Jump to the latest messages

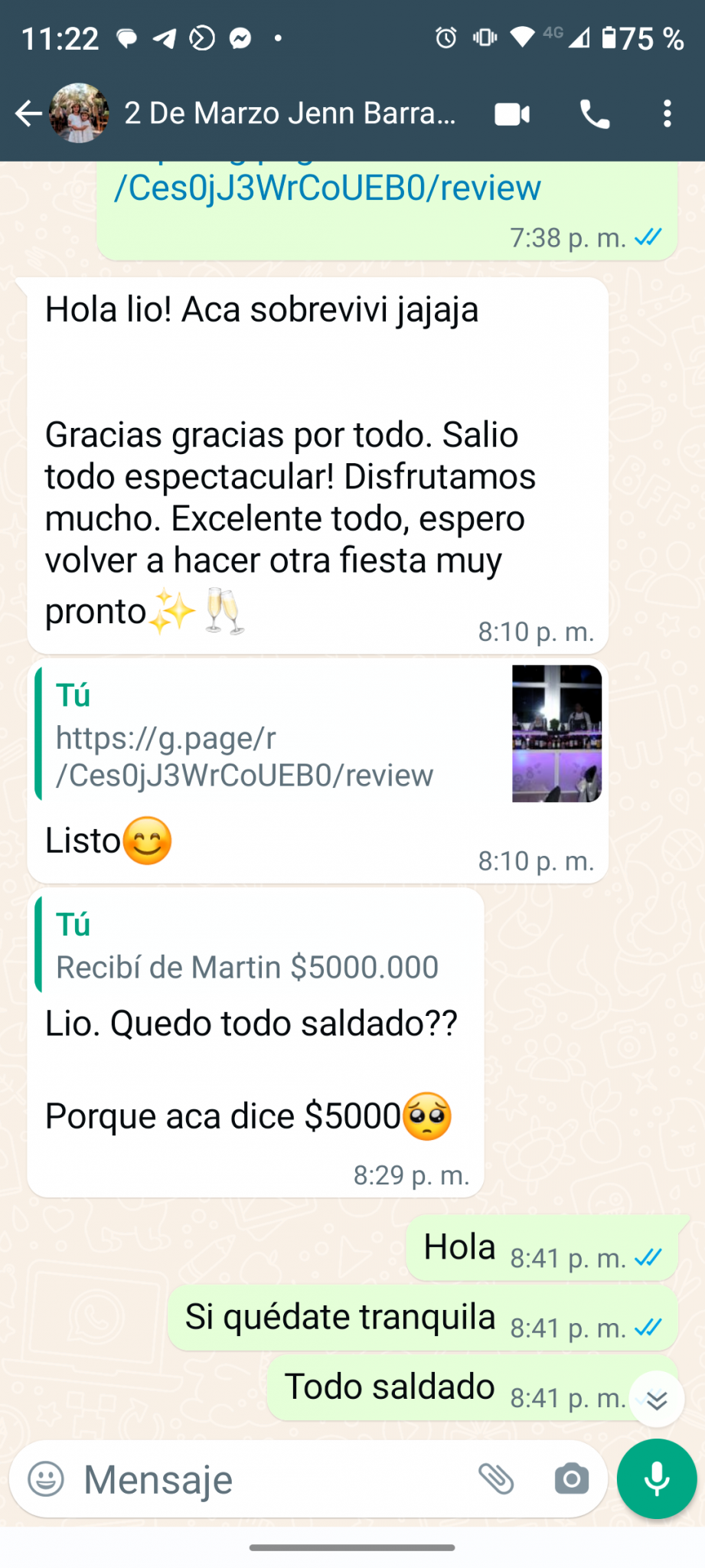click(x=657, y=1400)
